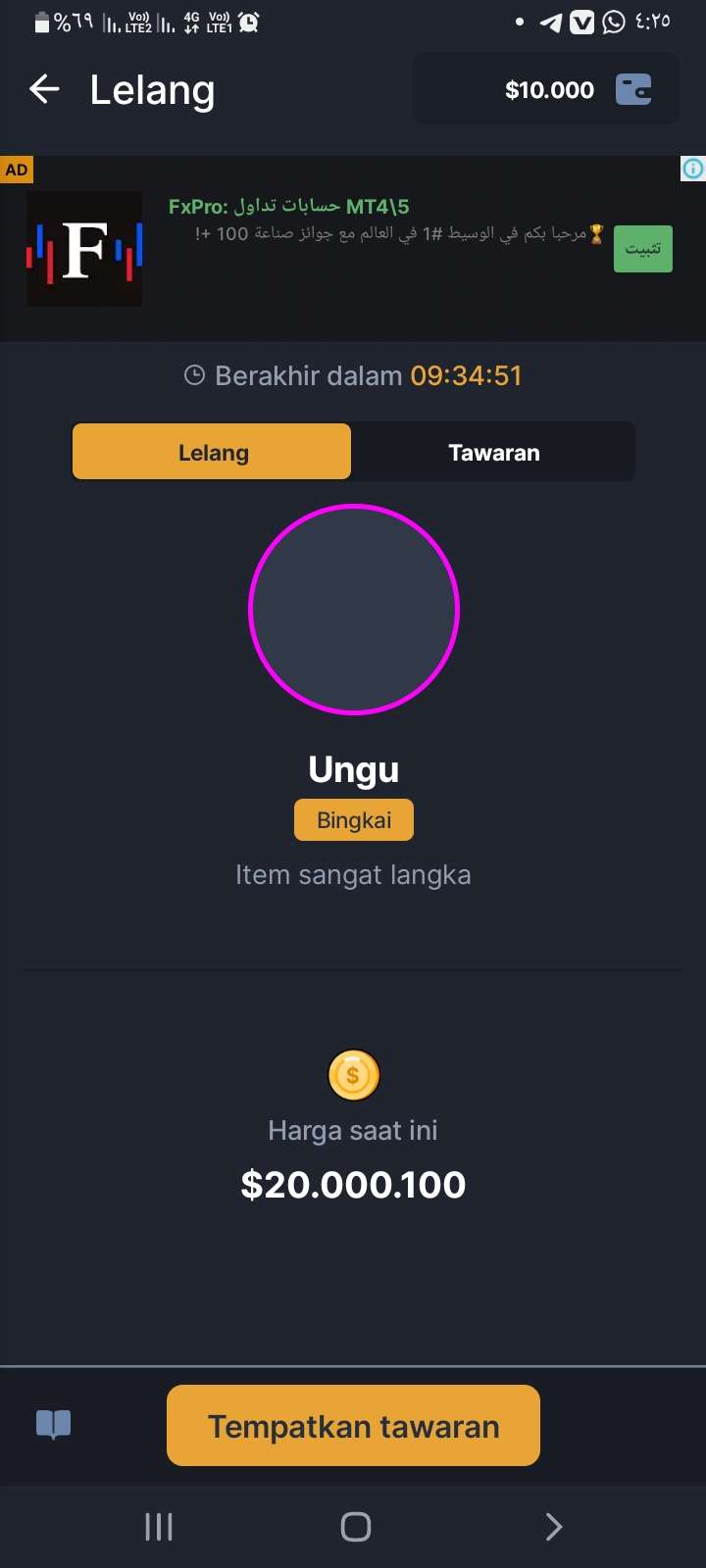Go back from the Lelang screen

[x=44, y=90]
